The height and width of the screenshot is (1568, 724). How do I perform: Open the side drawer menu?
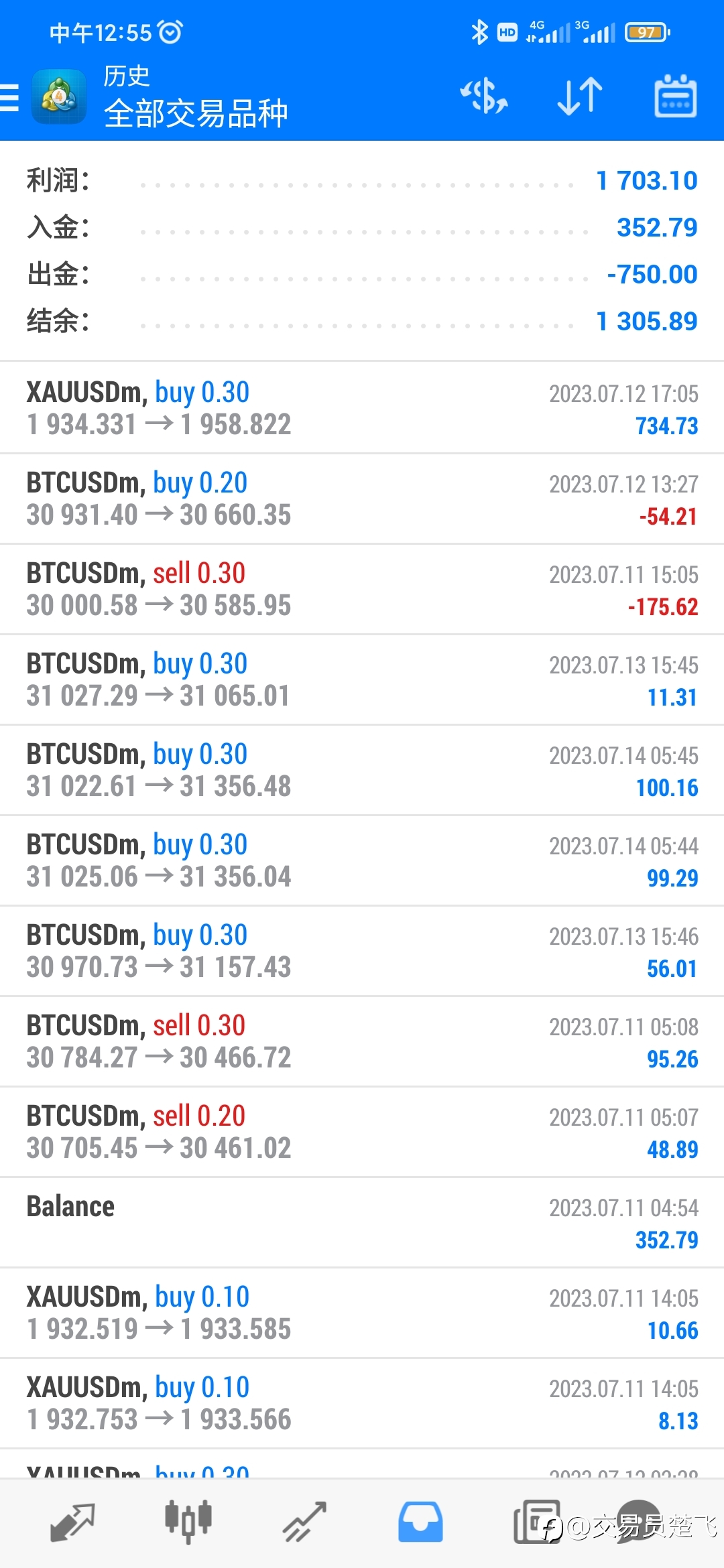coord(9,97)
